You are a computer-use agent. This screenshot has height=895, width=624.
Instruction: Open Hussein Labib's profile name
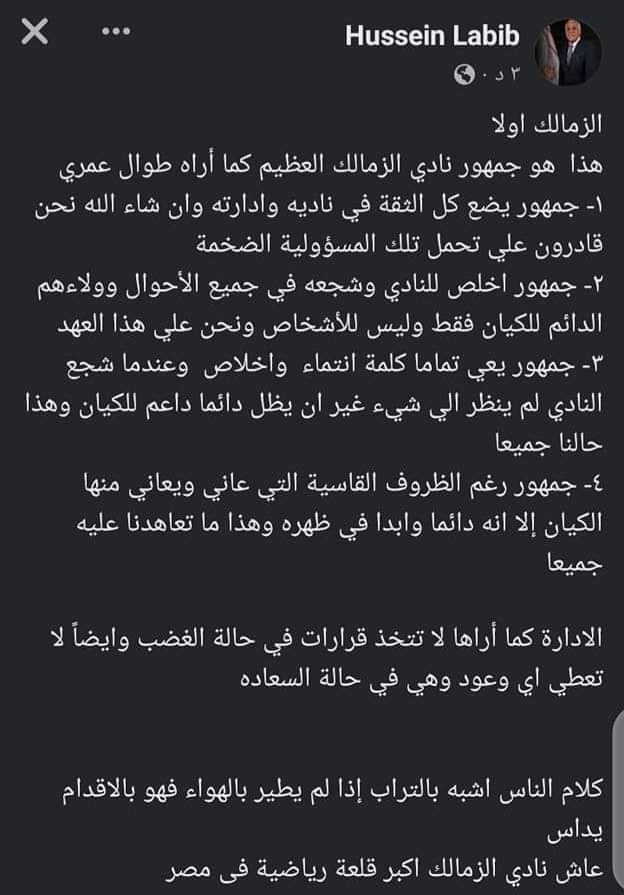[x=433, y=36]
